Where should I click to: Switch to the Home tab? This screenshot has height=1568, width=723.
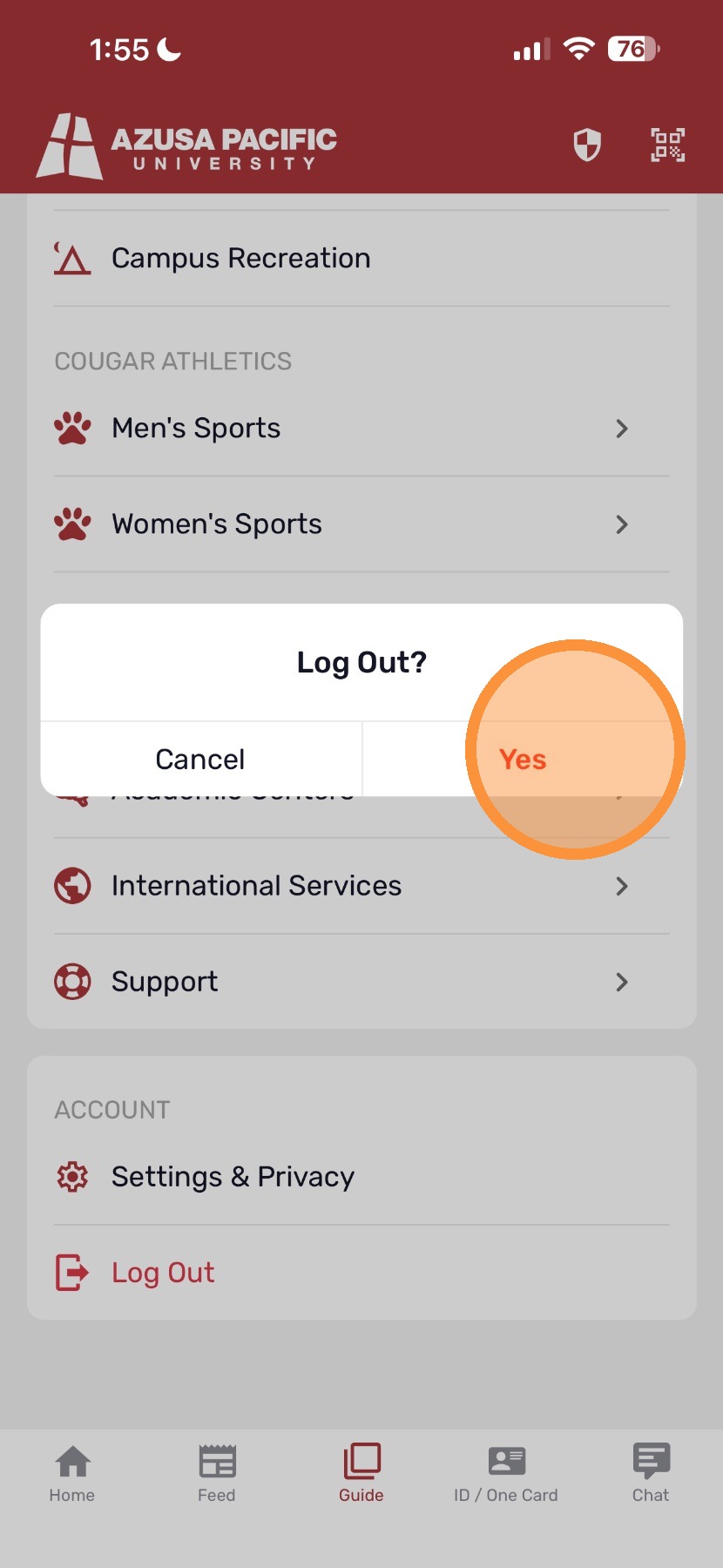click(72, 1473)
